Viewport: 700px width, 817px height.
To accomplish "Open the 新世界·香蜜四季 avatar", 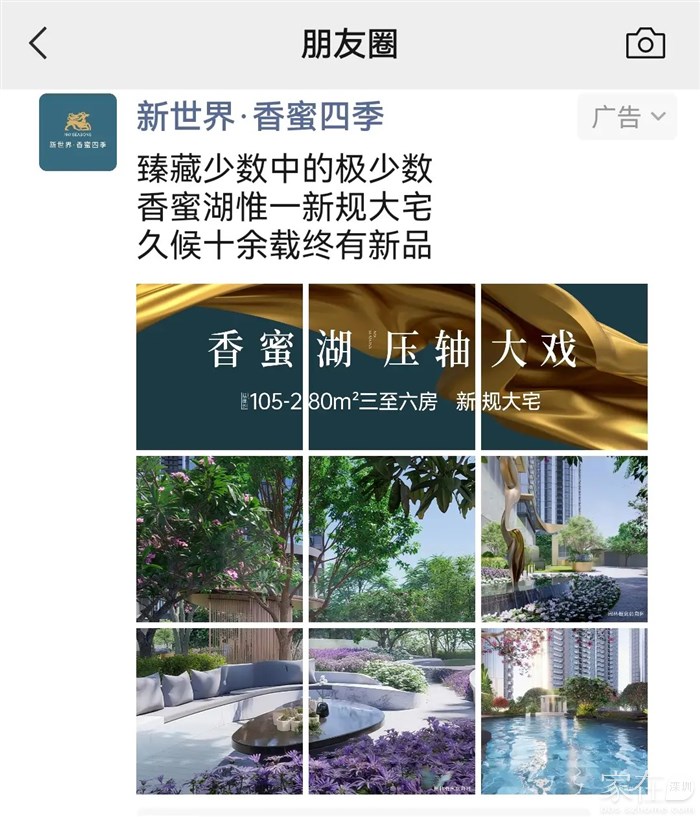I will (x=78, y=132).
